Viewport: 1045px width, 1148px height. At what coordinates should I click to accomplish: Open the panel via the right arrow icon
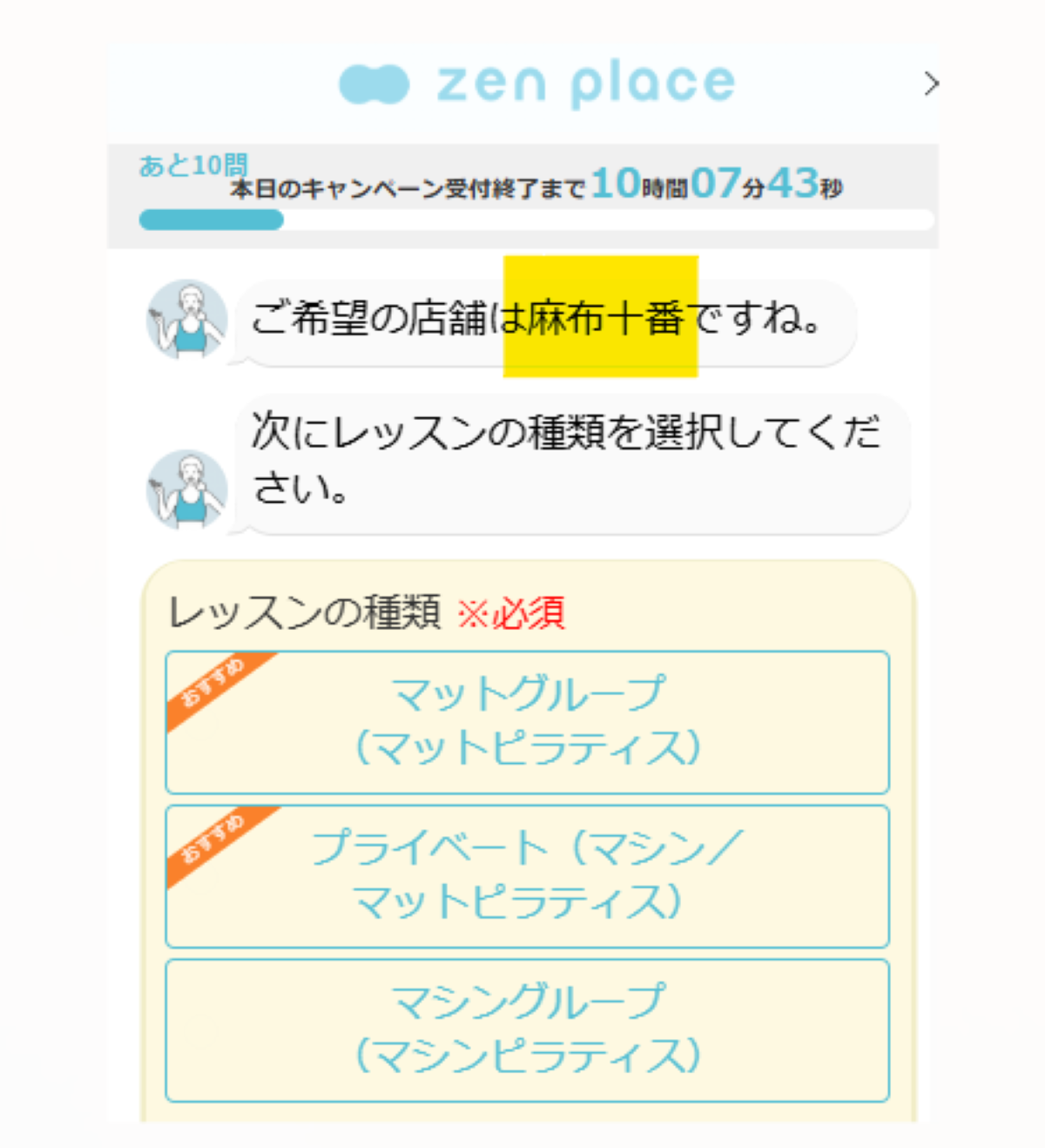(932, 84)
